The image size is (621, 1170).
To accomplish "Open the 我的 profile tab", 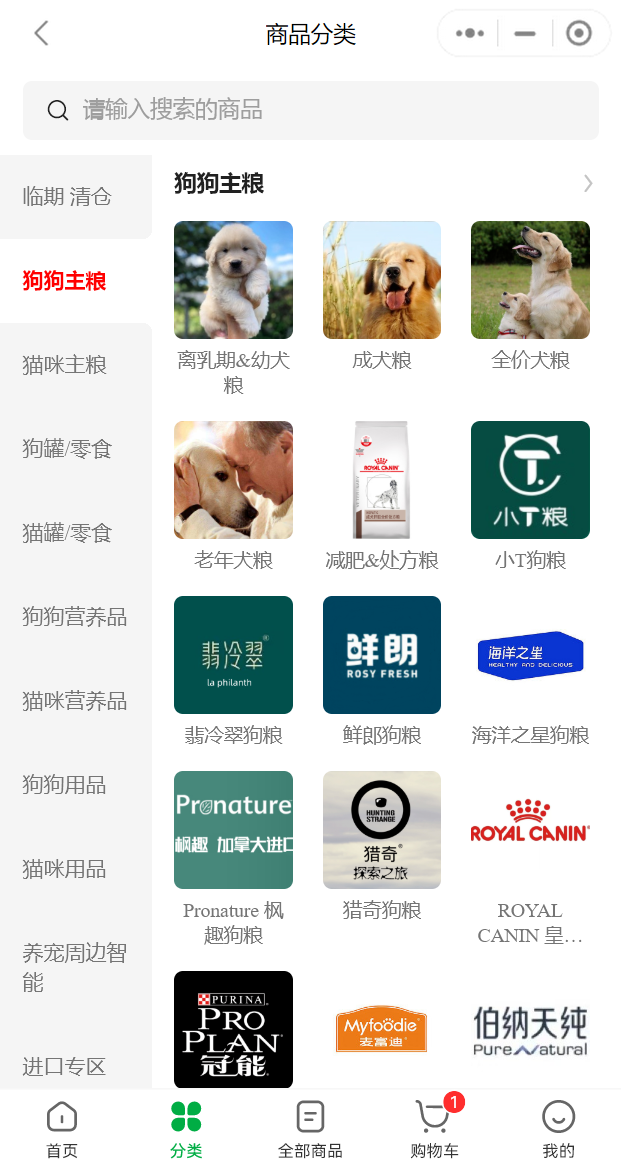I will tap(558, 1130).
